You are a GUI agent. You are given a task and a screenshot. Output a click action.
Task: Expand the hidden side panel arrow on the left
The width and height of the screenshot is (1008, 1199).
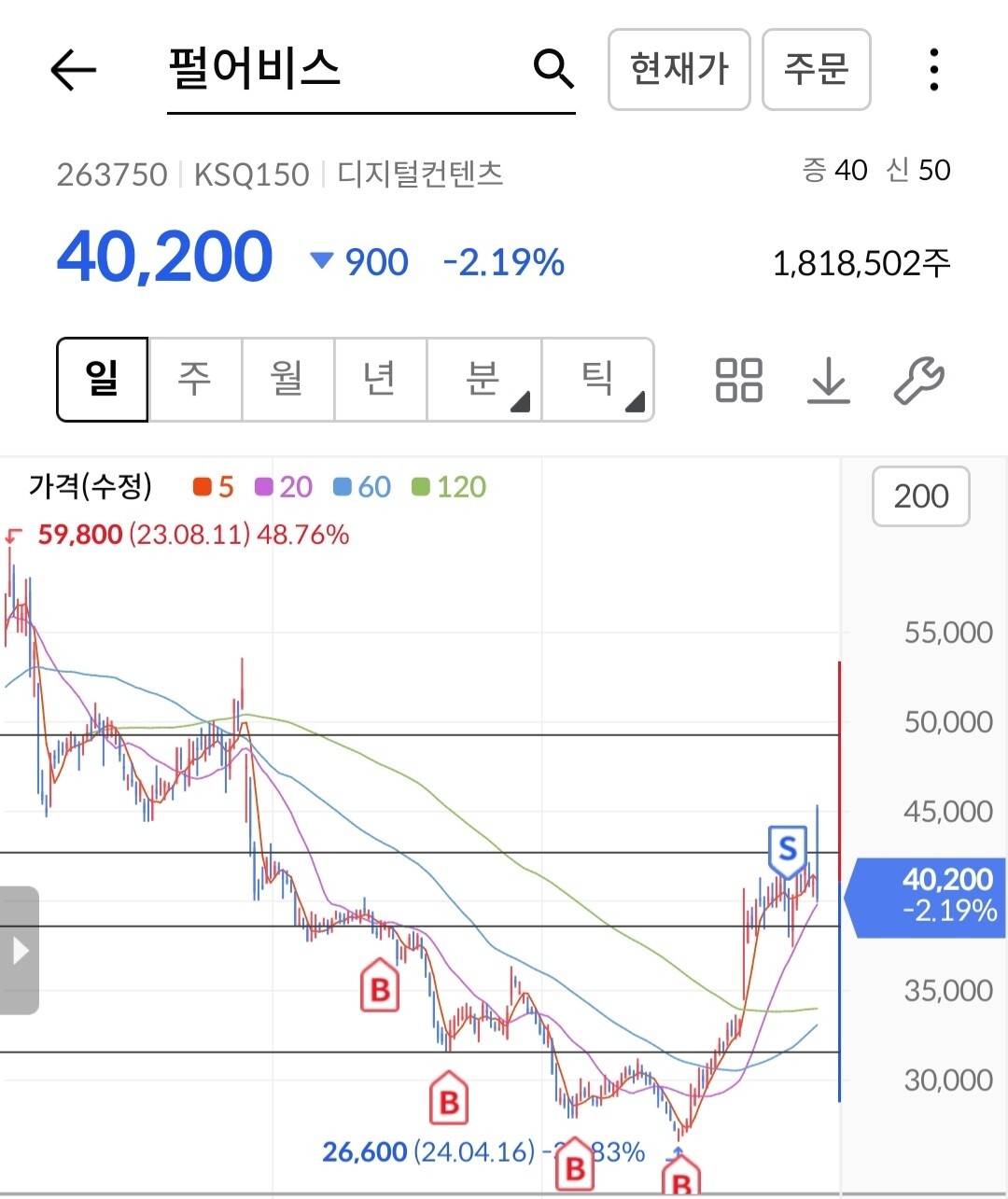click(21, 950)
